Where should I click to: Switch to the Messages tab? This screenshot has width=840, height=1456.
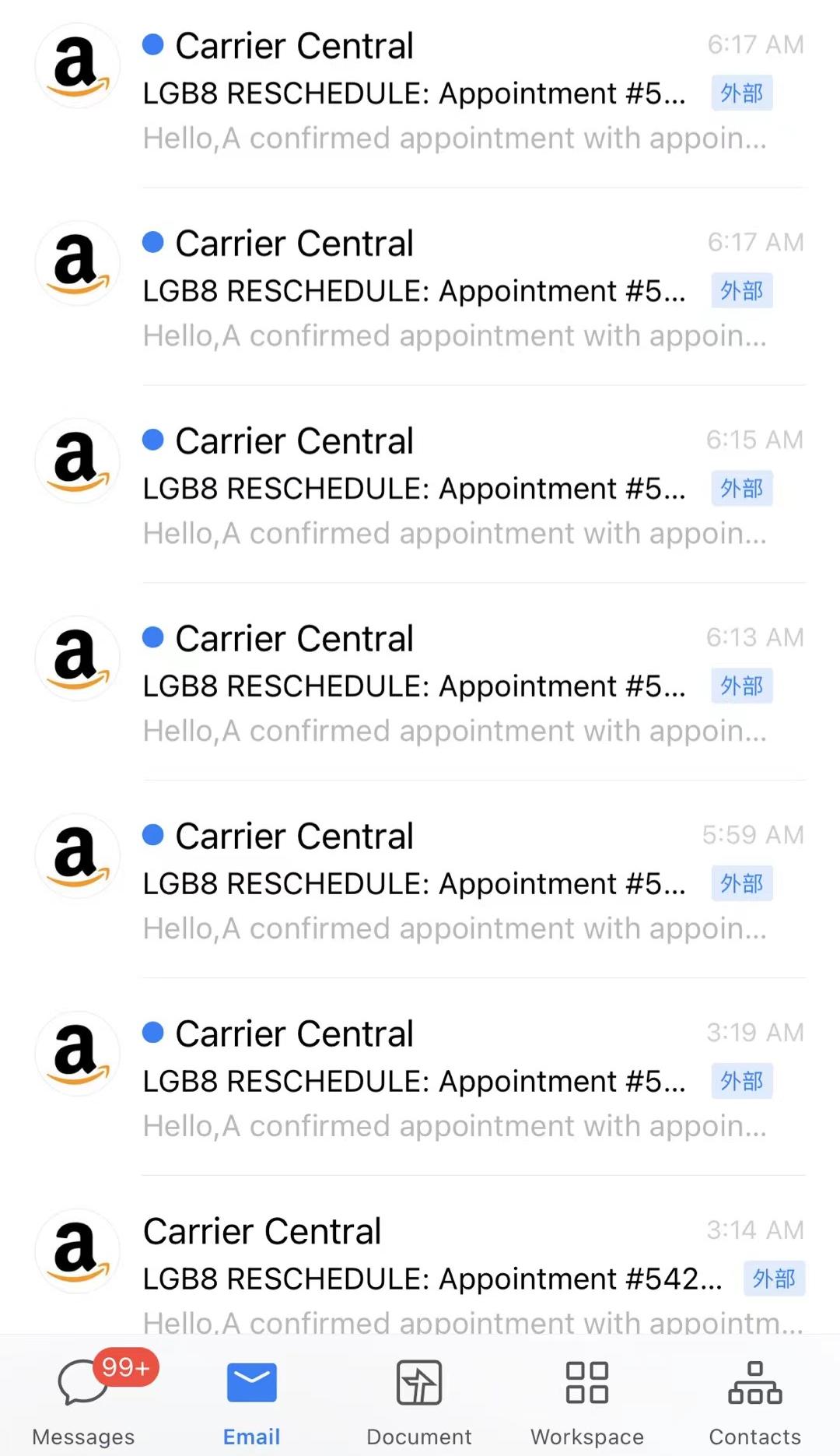pyautogui.click(x=84, y=1400)
